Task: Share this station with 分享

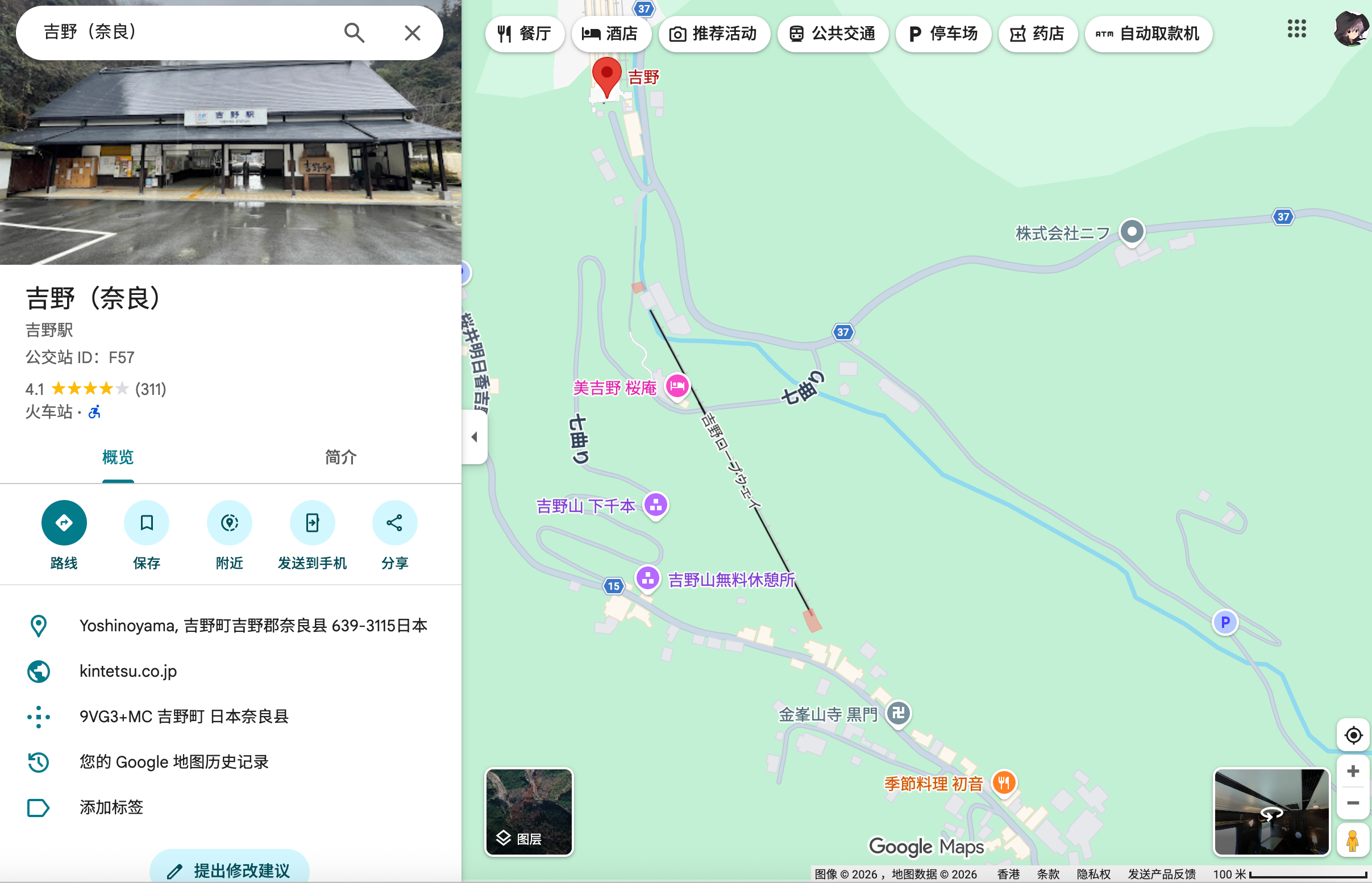Action: point(394,523)
